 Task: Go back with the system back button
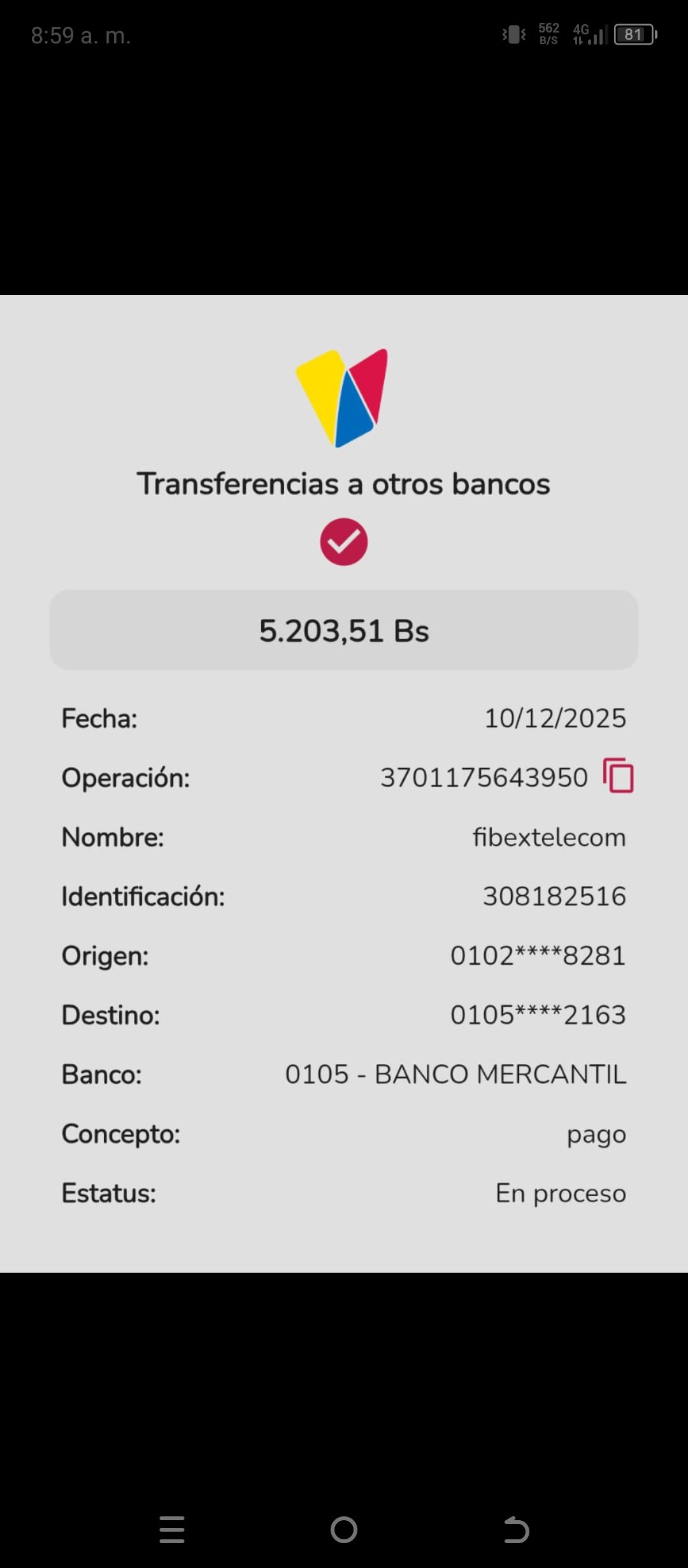[x=516, y=1529]
